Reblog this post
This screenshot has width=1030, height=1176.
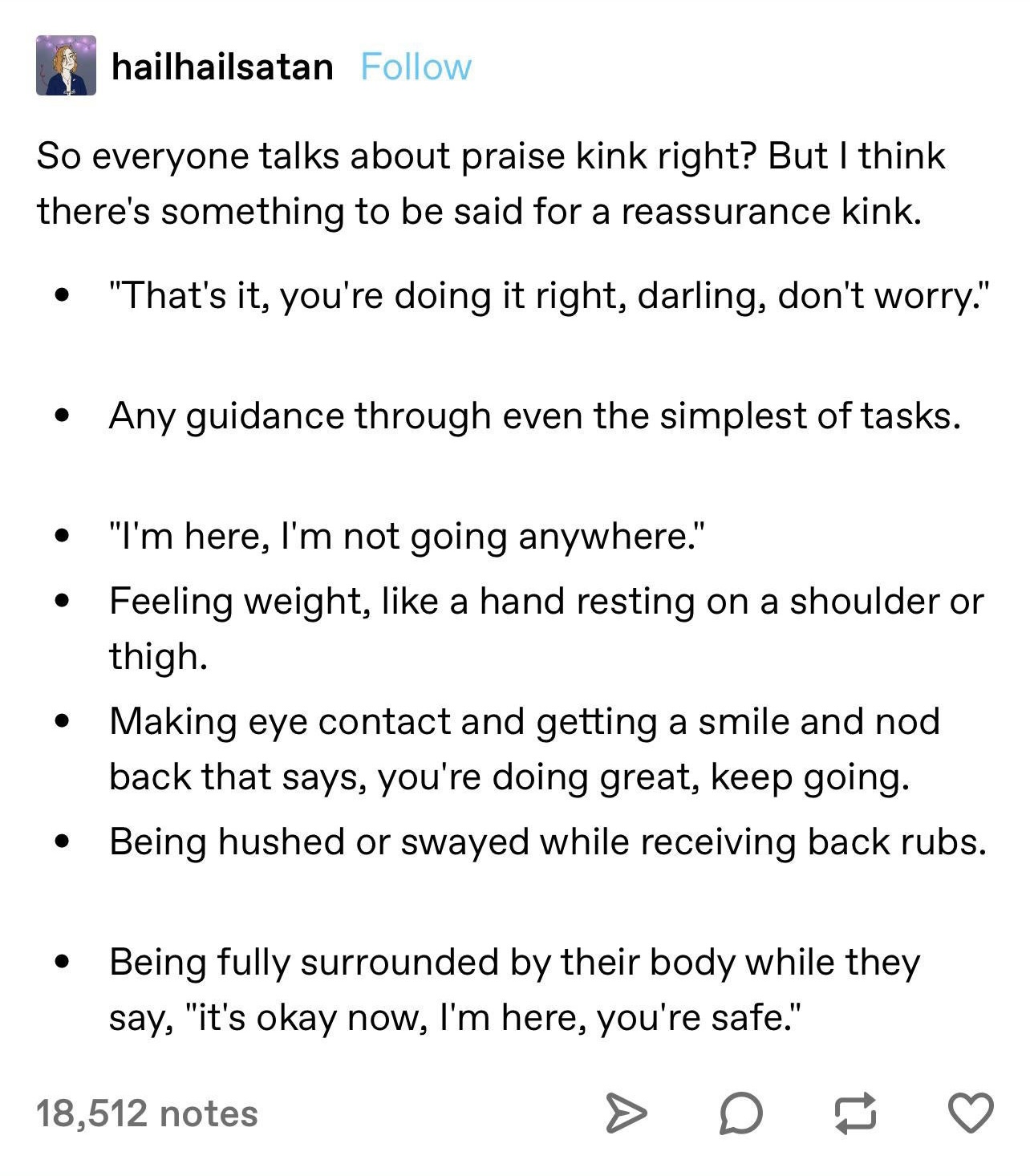(854, 1113)
